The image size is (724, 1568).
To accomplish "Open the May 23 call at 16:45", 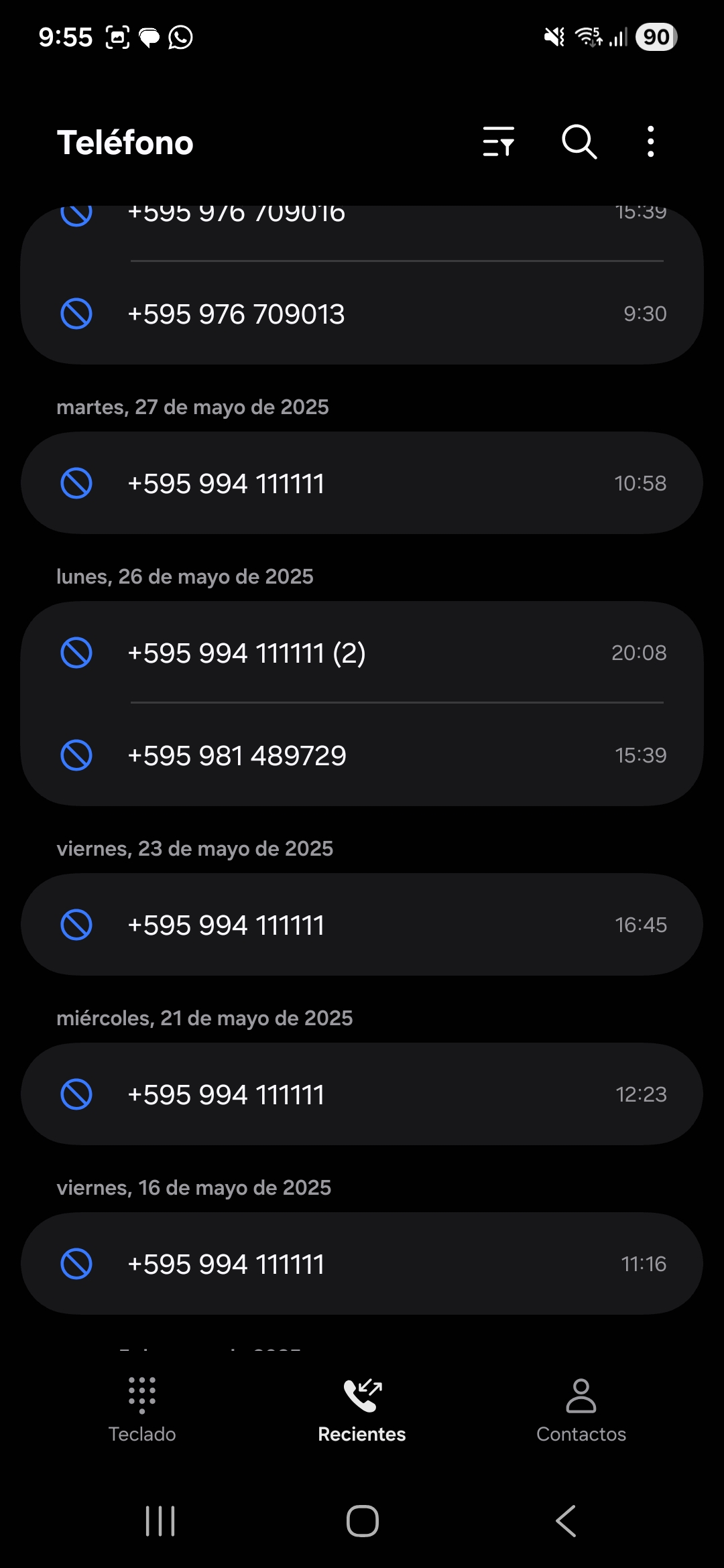I will click(x=362, y=925).
